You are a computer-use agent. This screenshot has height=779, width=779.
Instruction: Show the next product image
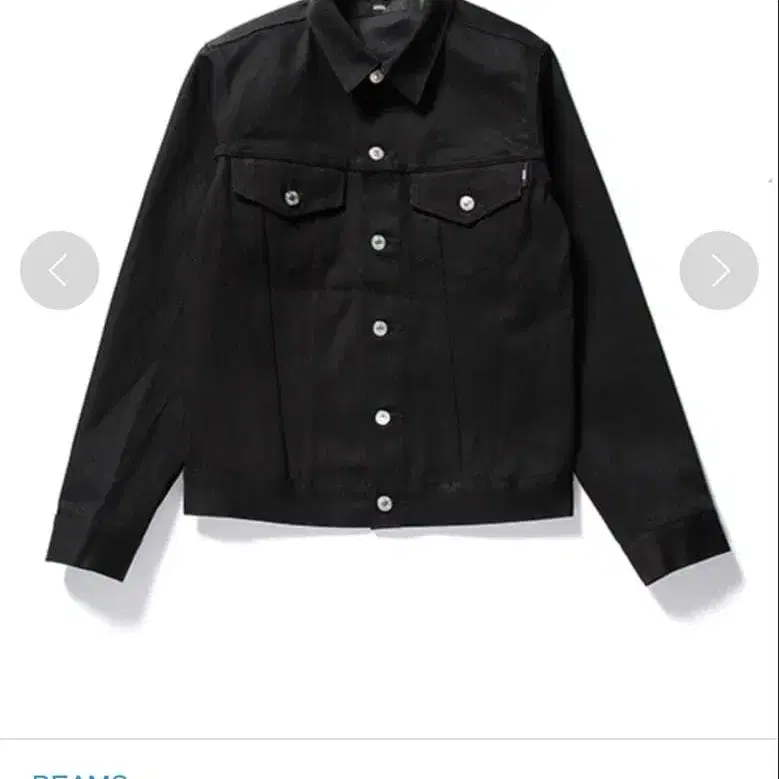coord(719,270)
